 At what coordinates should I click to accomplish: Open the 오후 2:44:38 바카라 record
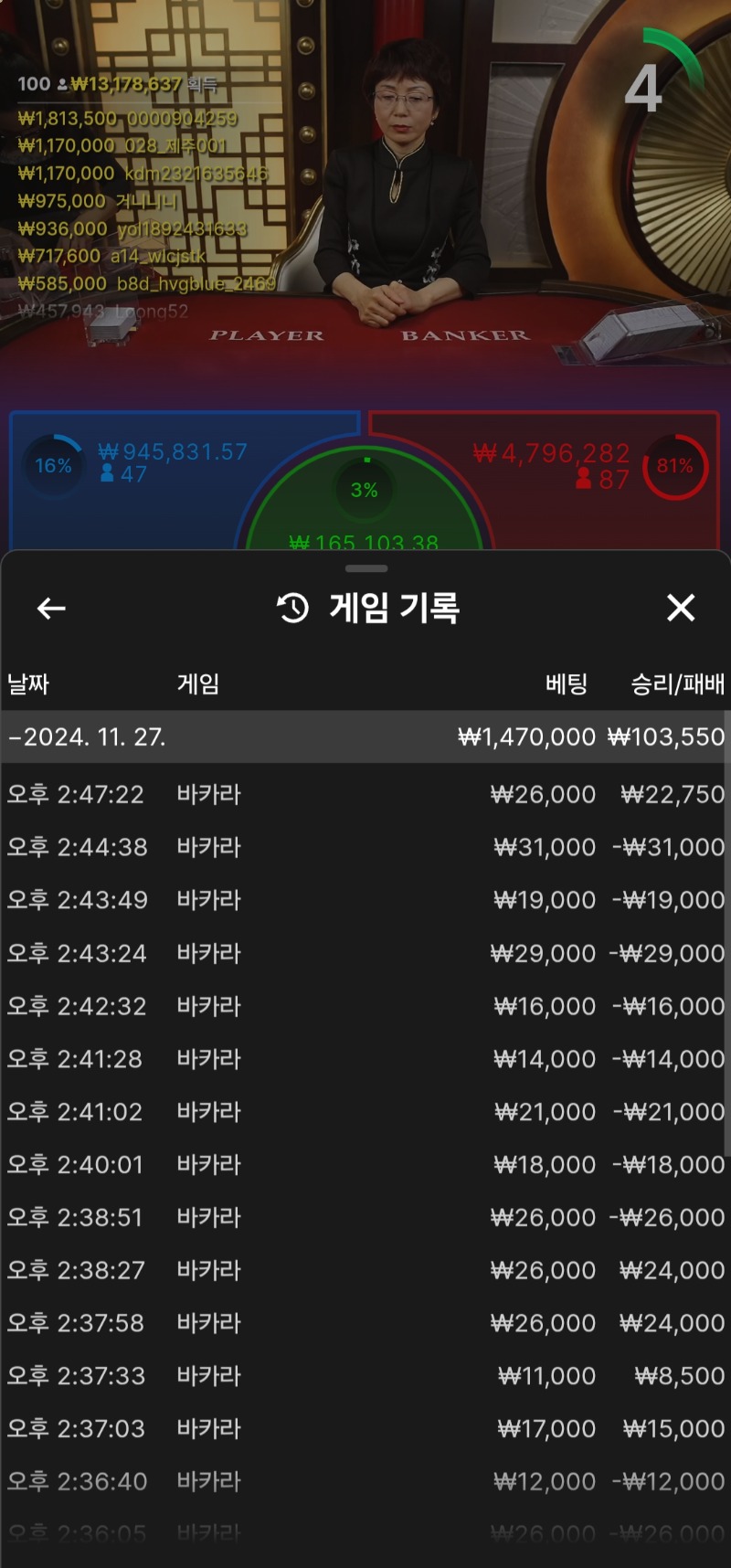click(x=365, y=847)
